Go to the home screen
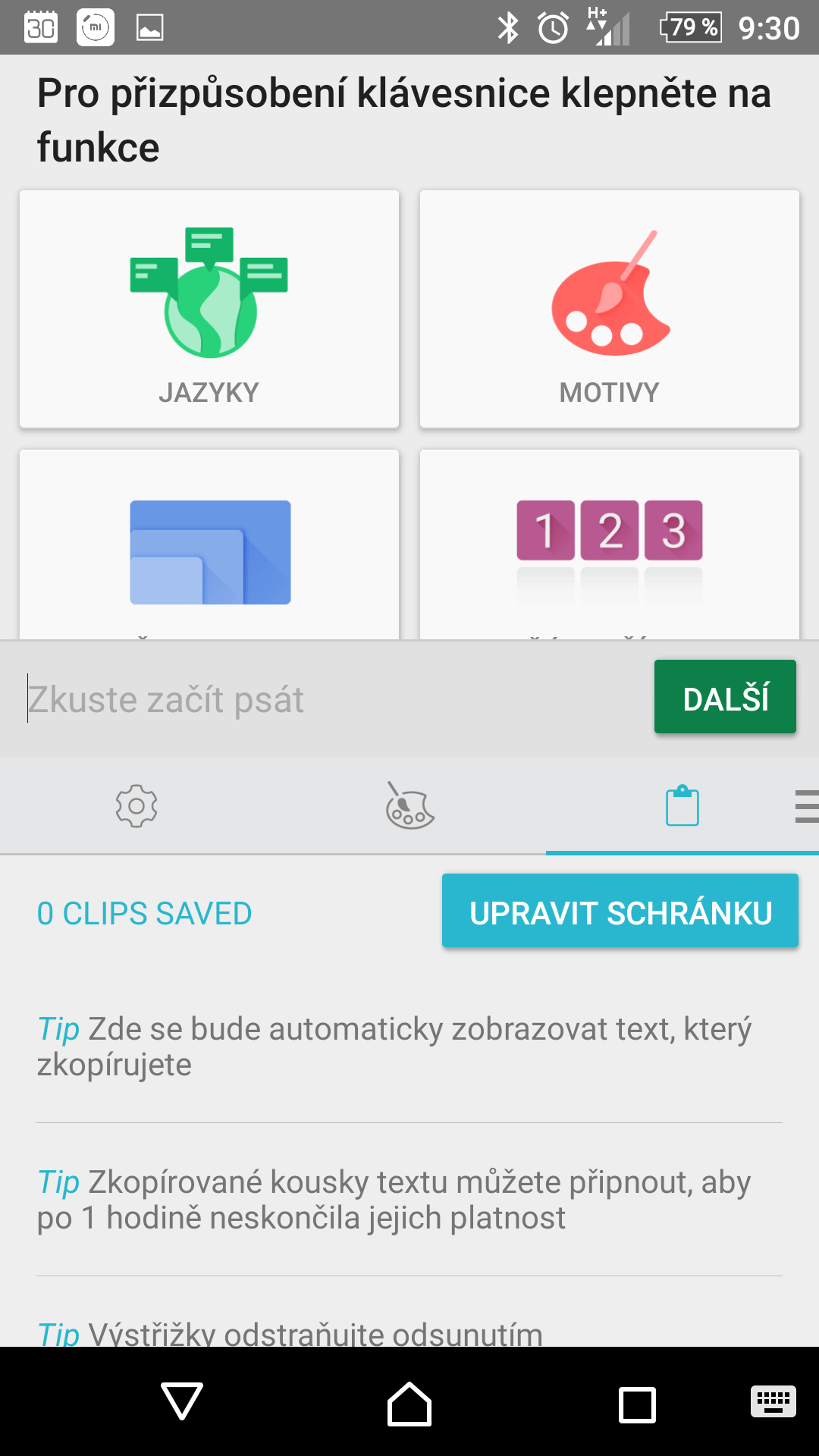 point(409,1403)
